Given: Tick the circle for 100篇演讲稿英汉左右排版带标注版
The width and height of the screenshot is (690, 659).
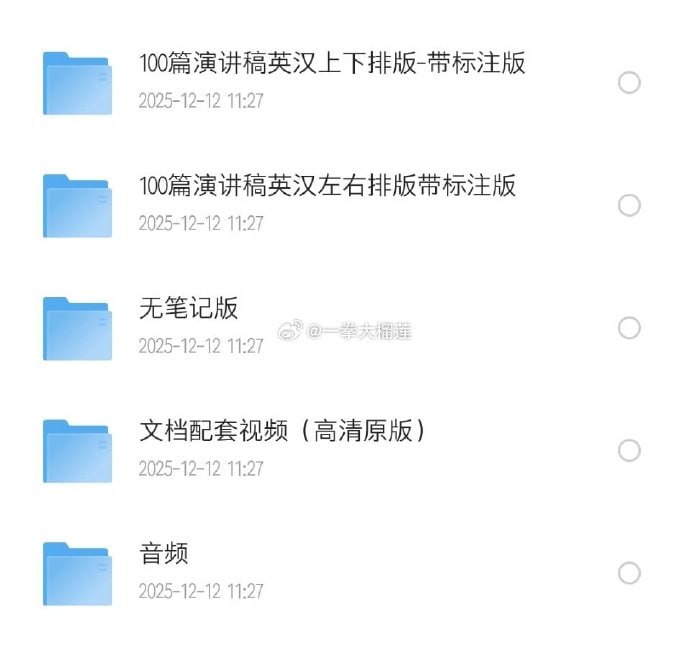Looking at the screenshot, I should 629,205.
